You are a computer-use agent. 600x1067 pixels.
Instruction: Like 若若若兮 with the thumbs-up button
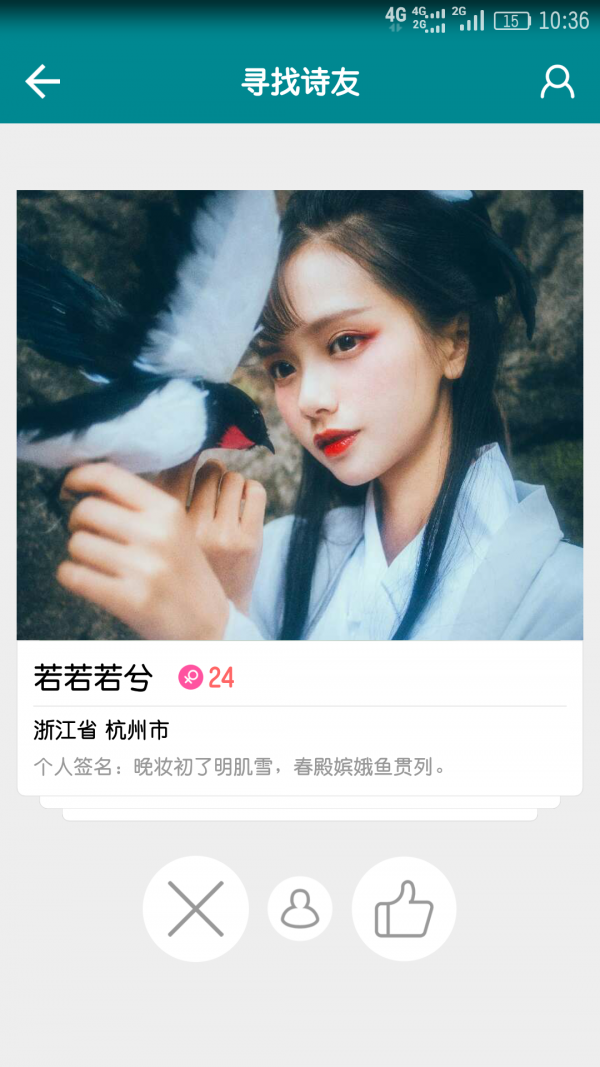click(404, 909)
